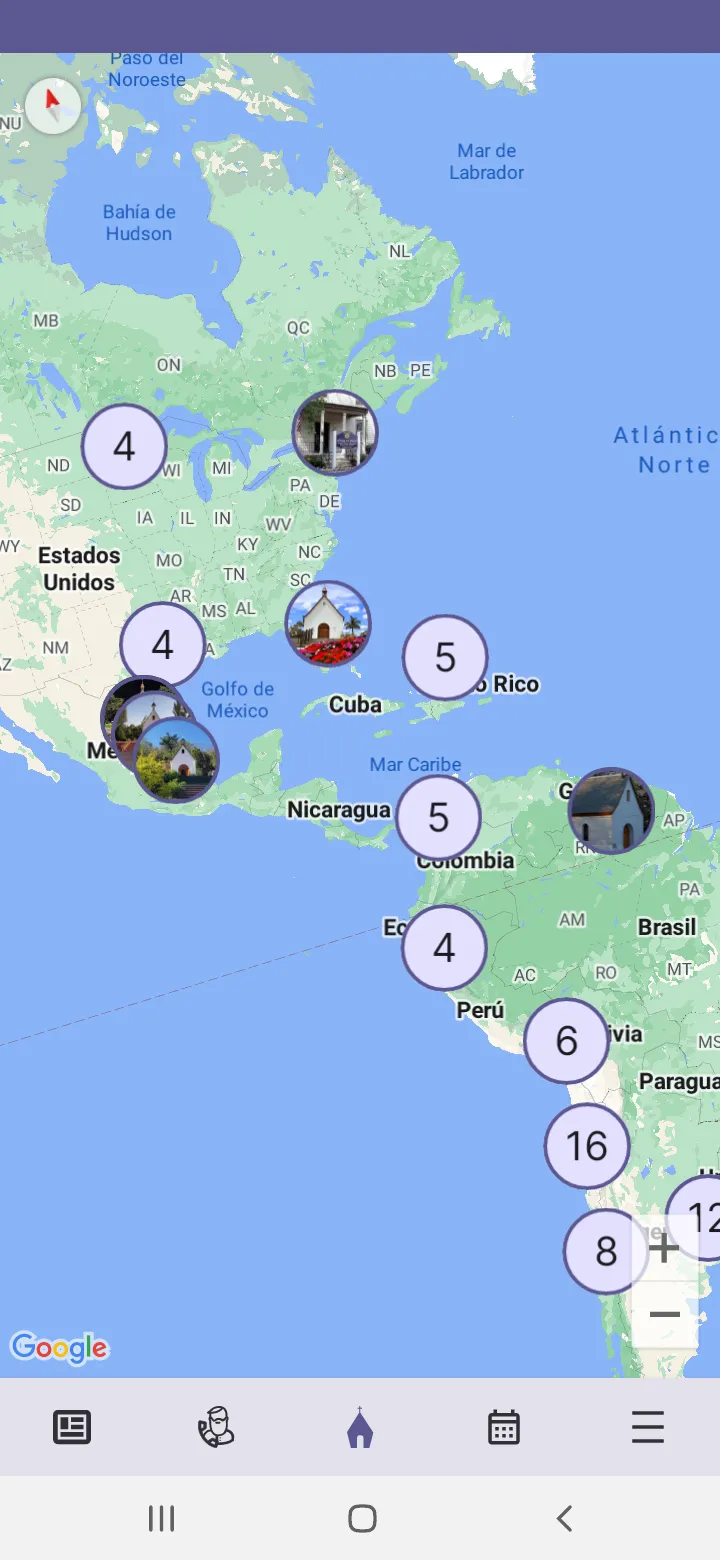Open the calendar of events

503,1427
